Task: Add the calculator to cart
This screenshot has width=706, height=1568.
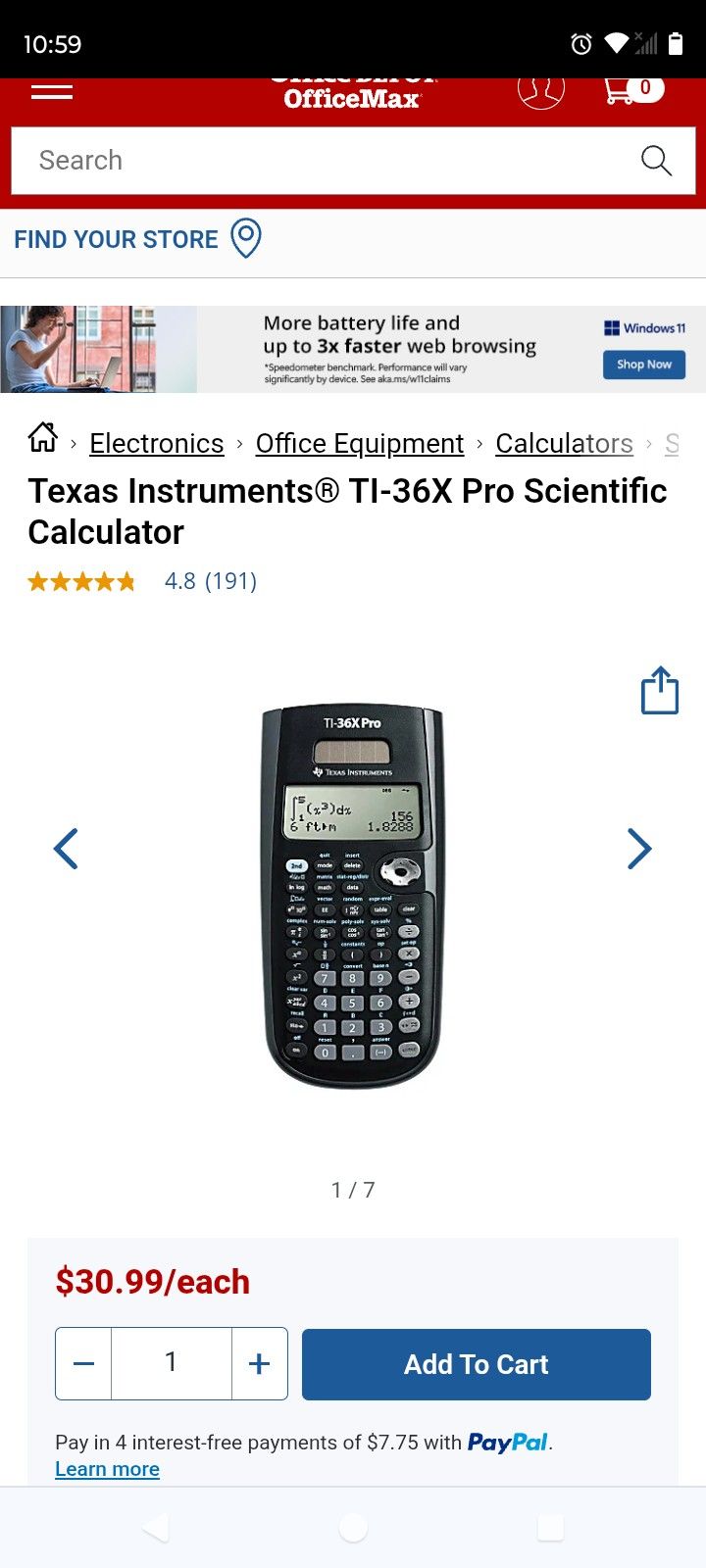Action: coord(476,1364)
